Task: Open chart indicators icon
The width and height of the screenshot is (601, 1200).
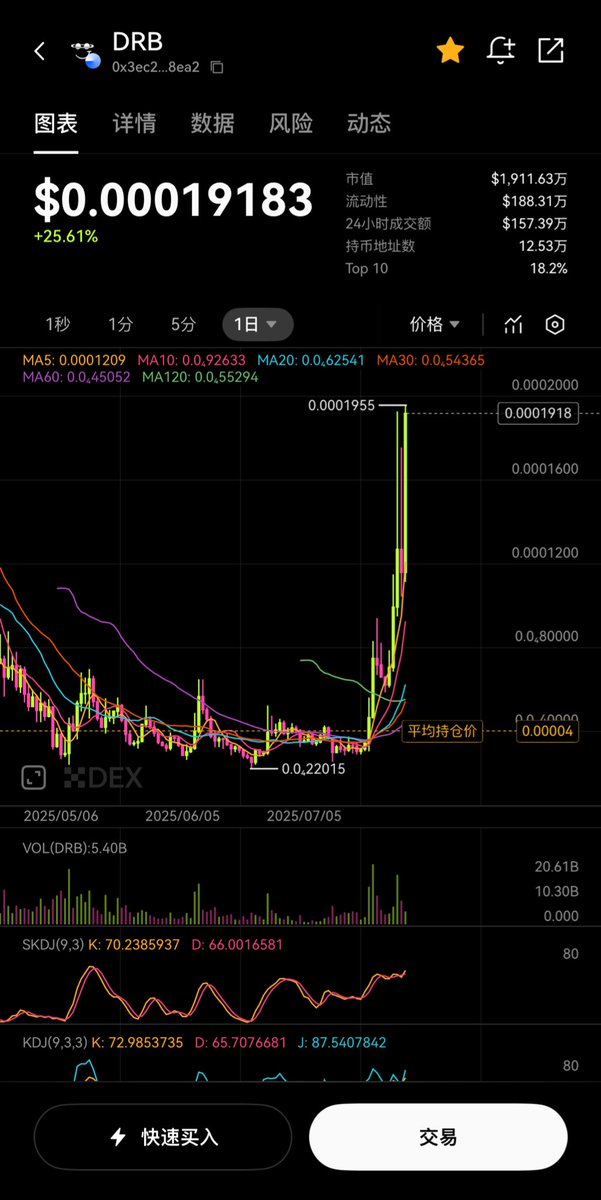Action: (514, 324)
